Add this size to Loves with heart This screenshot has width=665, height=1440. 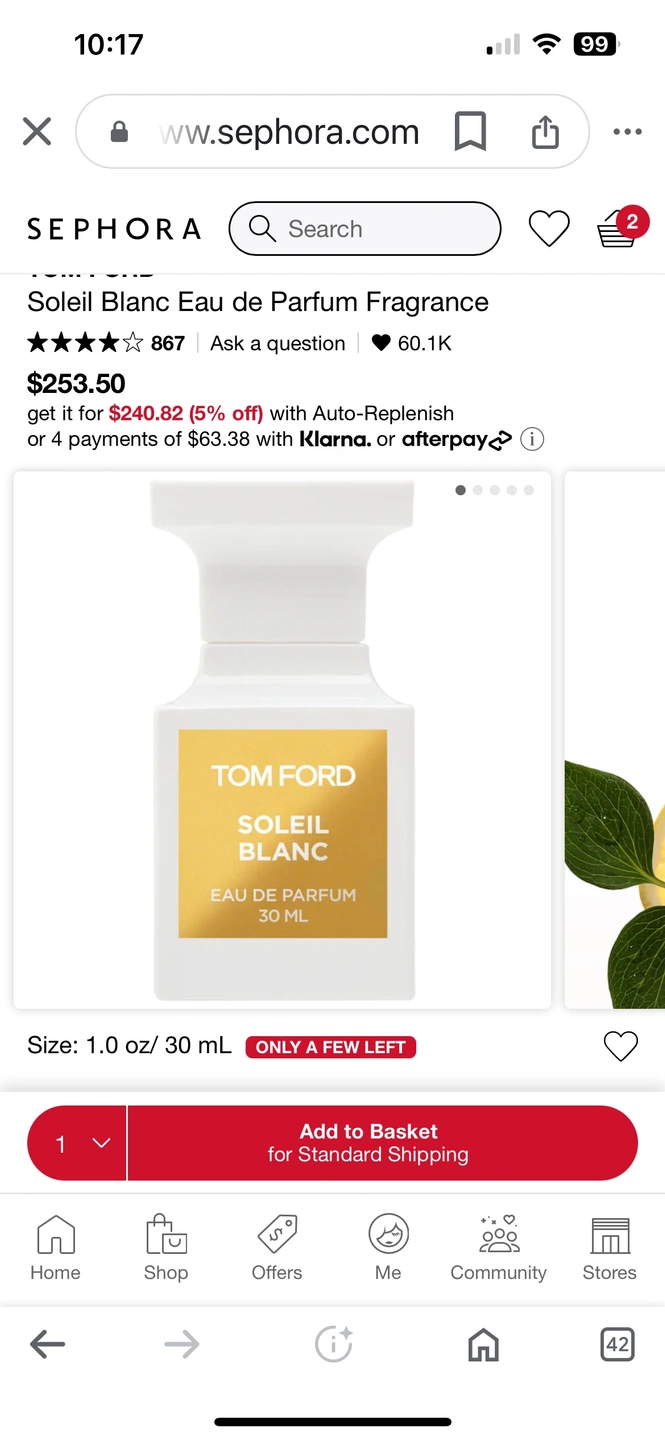click(x=621, y=1046)
